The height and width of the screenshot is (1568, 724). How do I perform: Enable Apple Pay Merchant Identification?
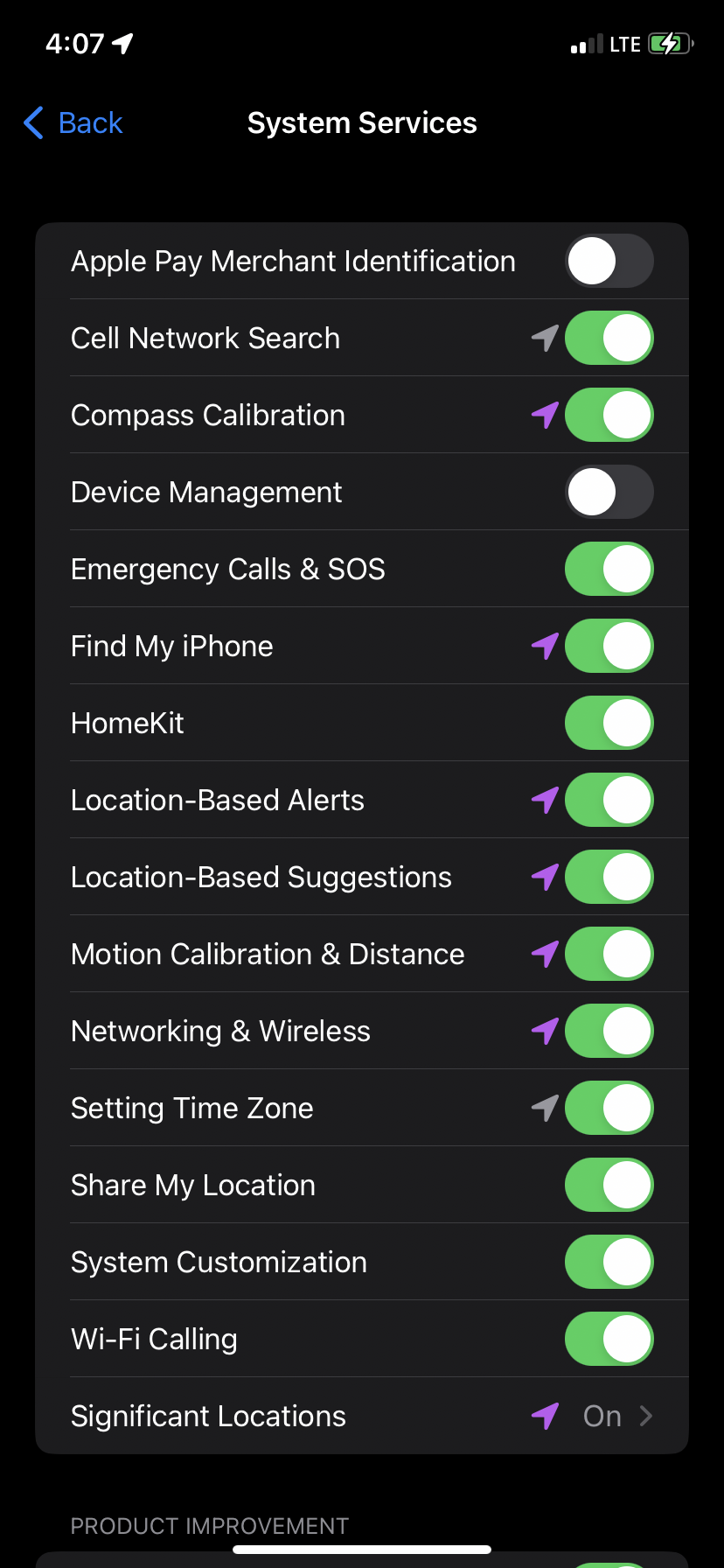pyautogui.click(x=609, y=261)
